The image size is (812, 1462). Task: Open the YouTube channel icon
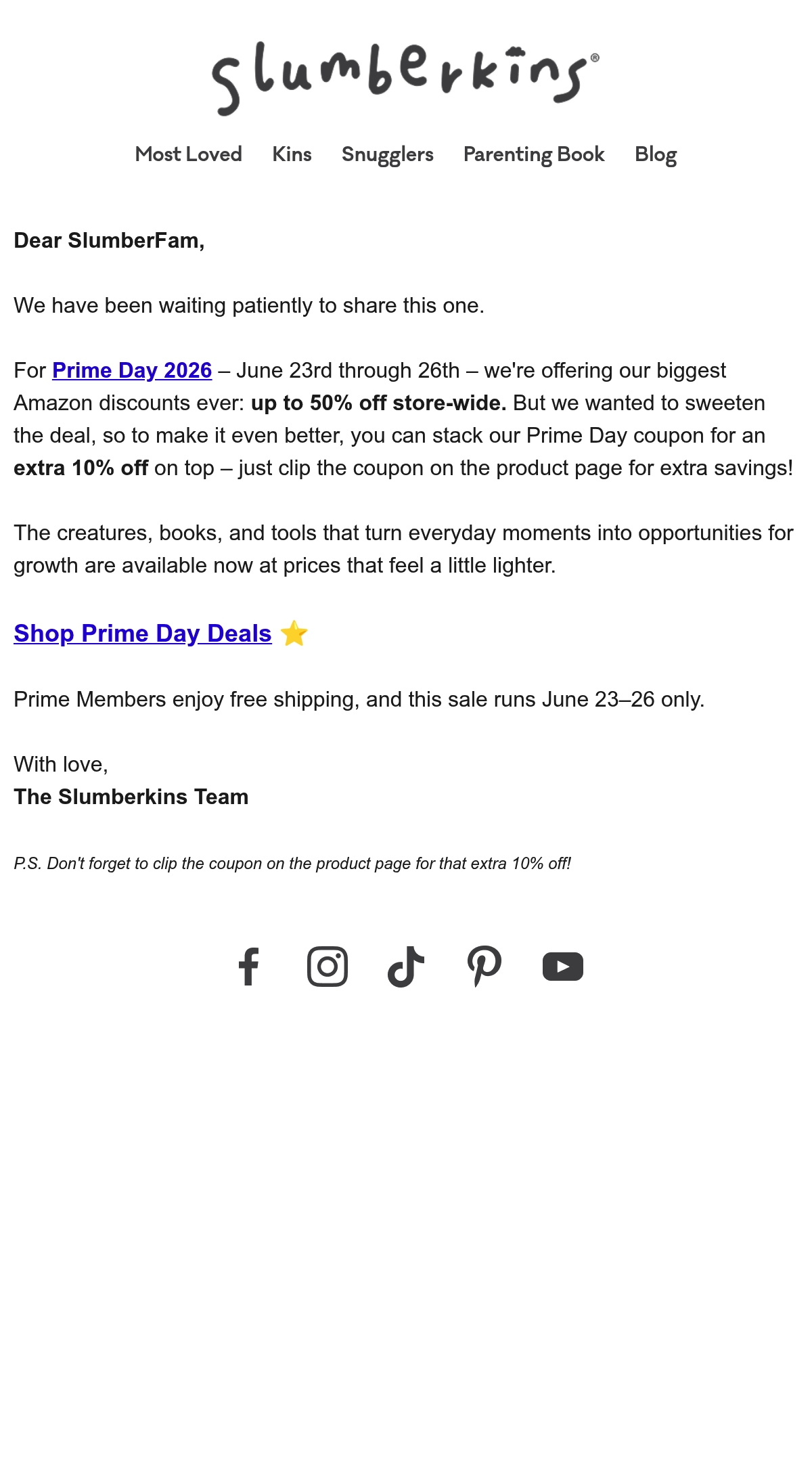[563, 967]
